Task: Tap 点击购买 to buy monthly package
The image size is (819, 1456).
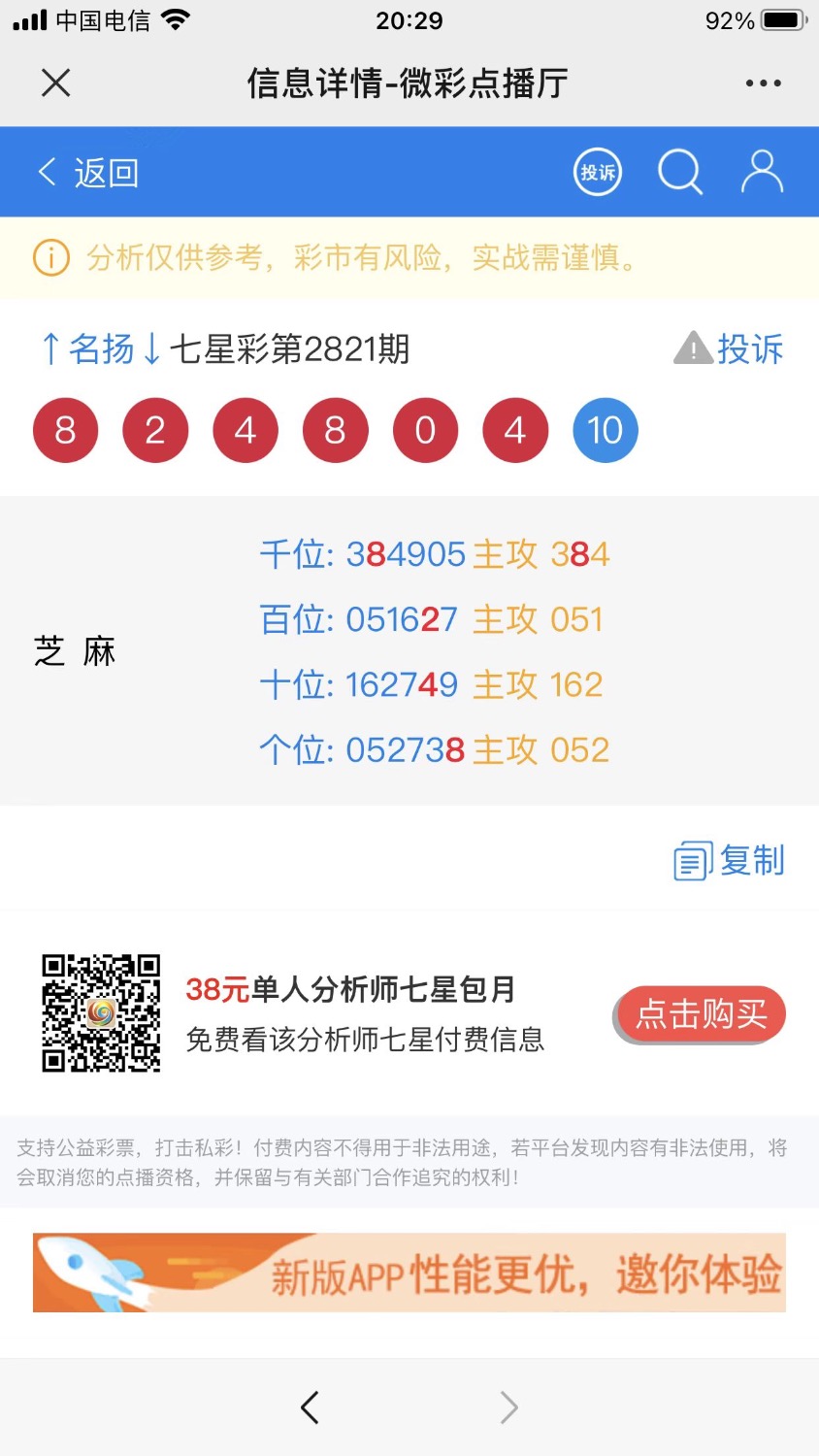Action: [700, 1014]
